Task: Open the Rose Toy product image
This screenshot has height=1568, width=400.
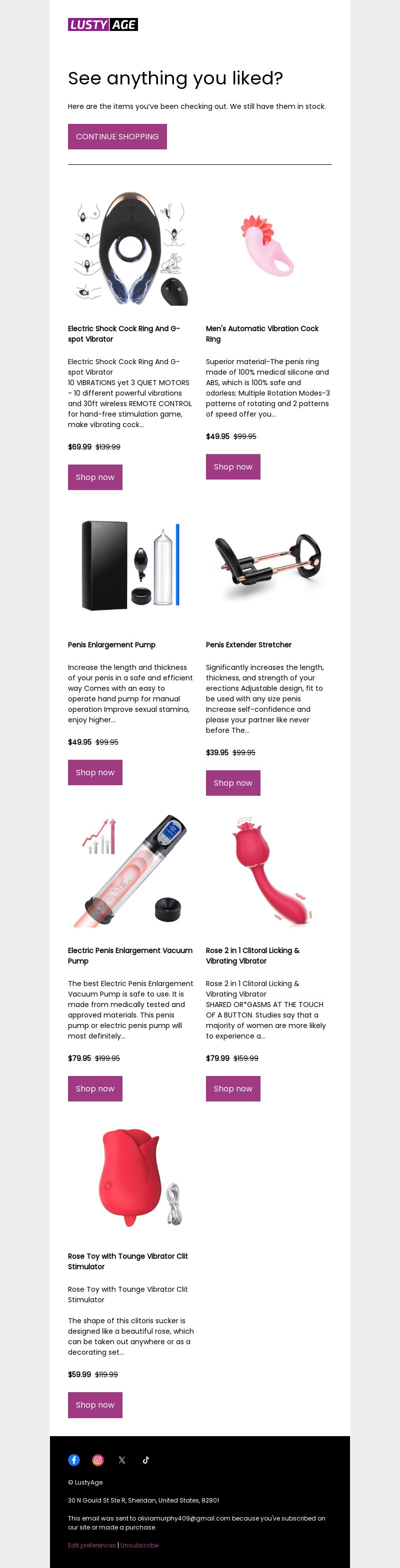Action: click(x=130, y=1176)
